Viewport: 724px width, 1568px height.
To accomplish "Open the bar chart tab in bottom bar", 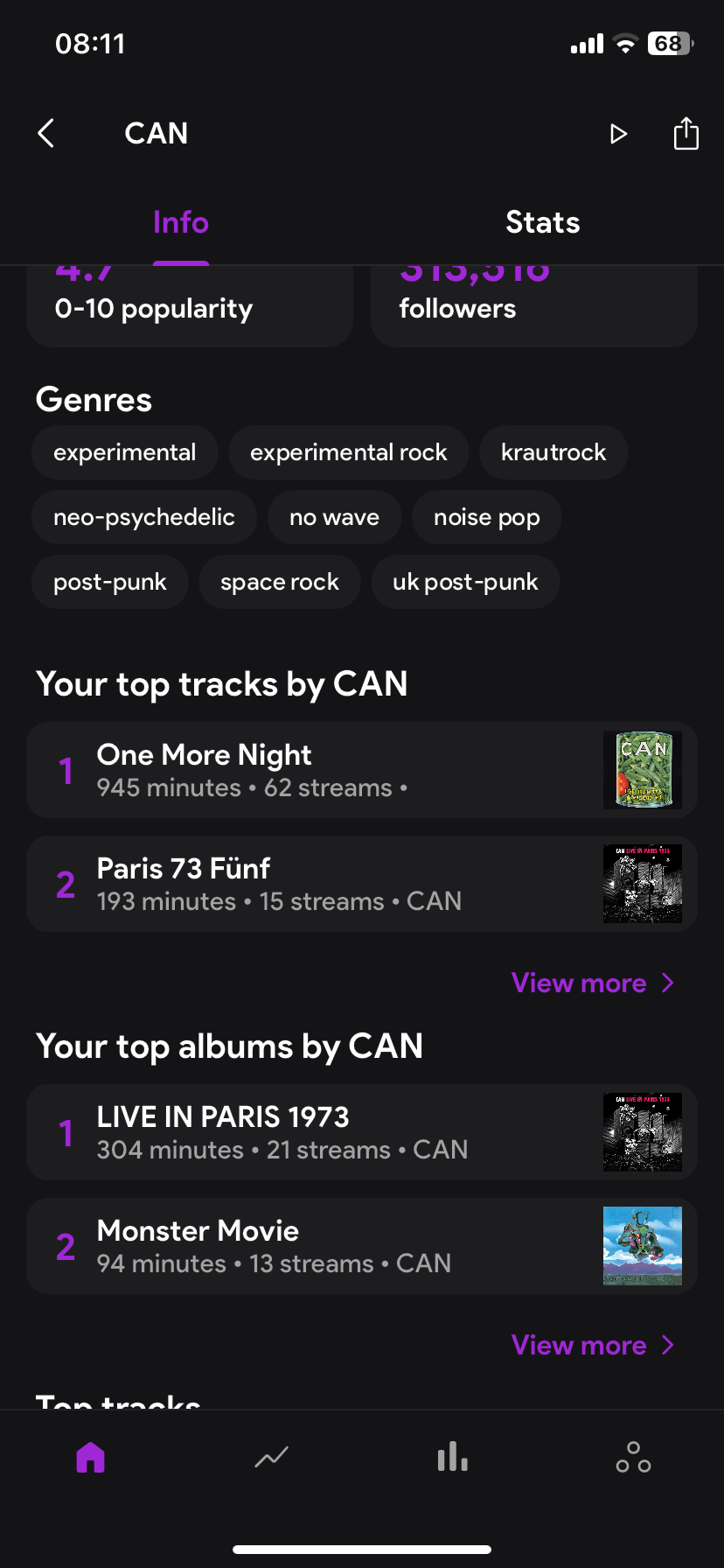I will pos(452,1458).
